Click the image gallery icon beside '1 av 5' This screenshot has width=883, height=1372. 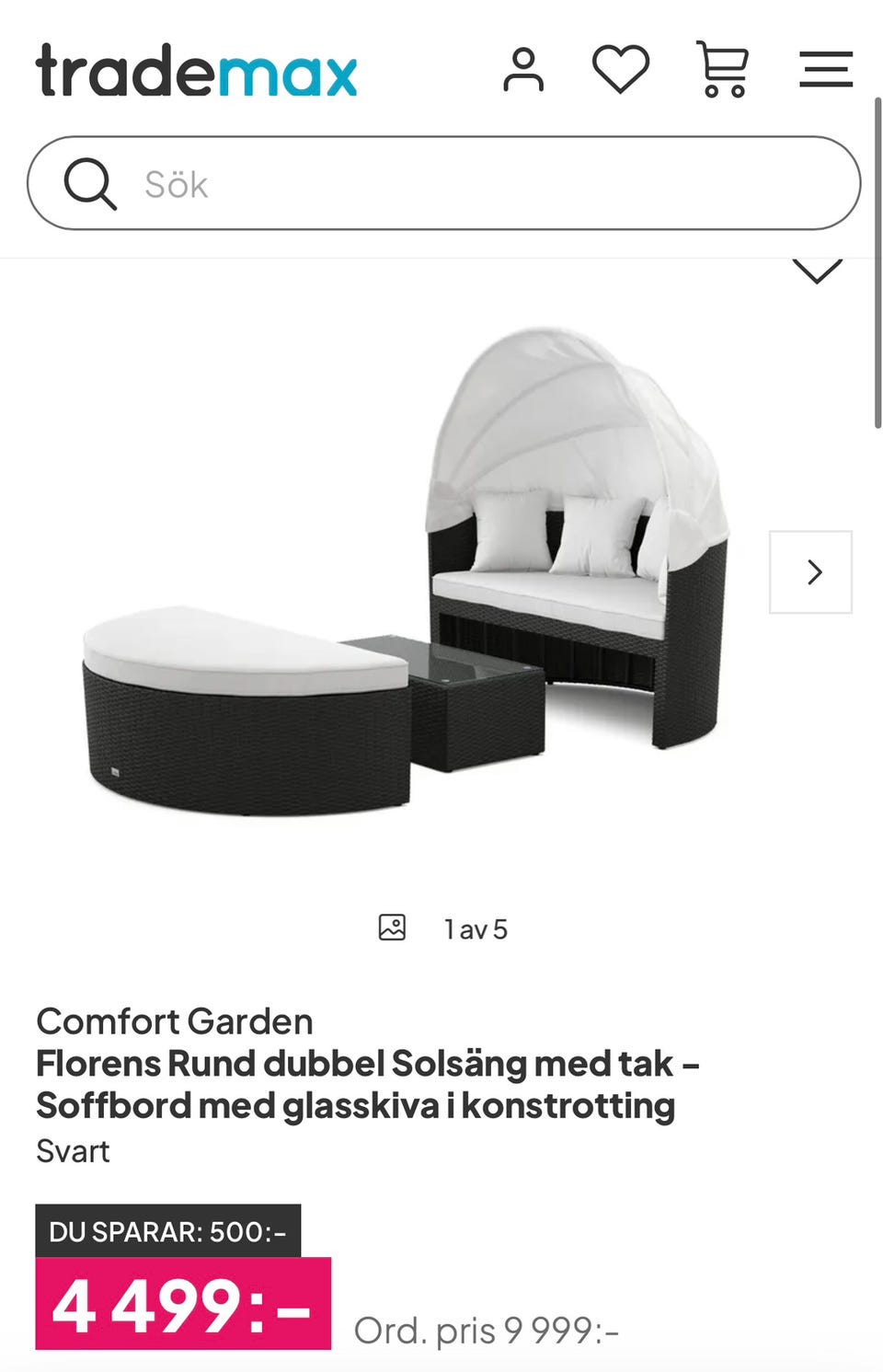(x=391, y=928)
